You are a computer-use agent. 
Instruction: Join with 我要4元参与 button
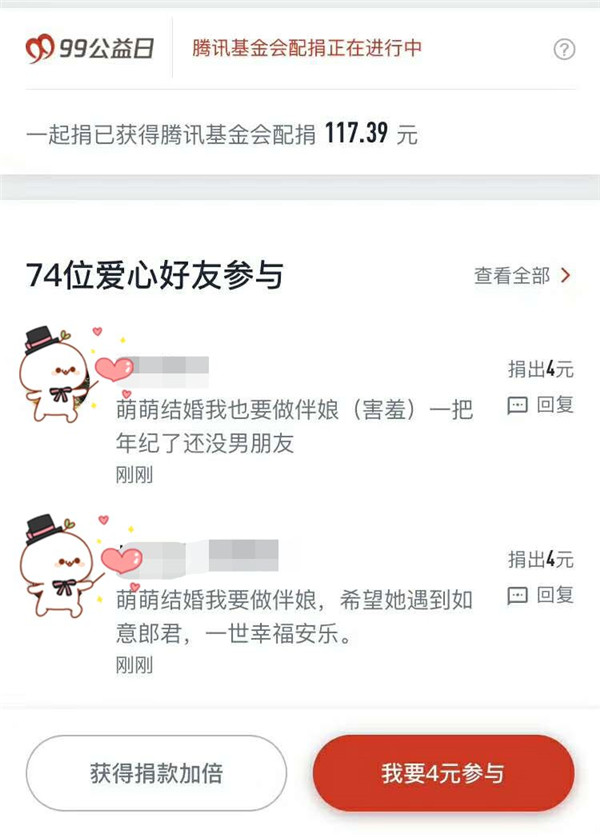click(443, 773)
